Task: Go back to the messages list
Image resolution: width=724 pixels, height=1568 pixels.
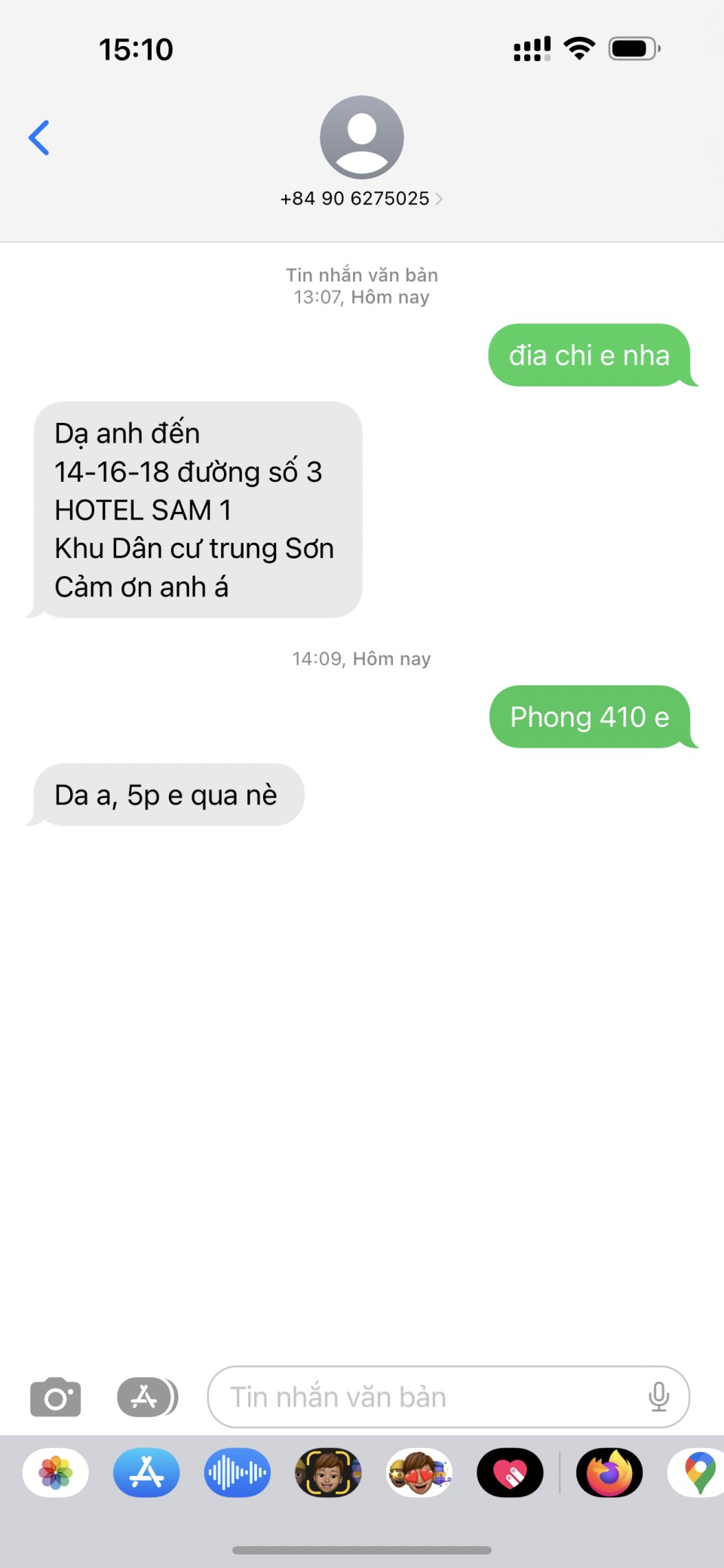Action: pyautogui.click(x=39, y=138)
